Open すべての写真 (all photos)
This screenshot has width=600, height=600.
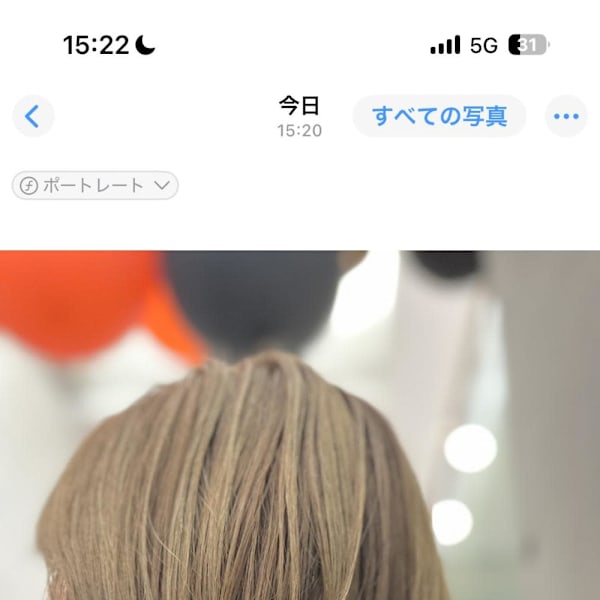[439, 116]
